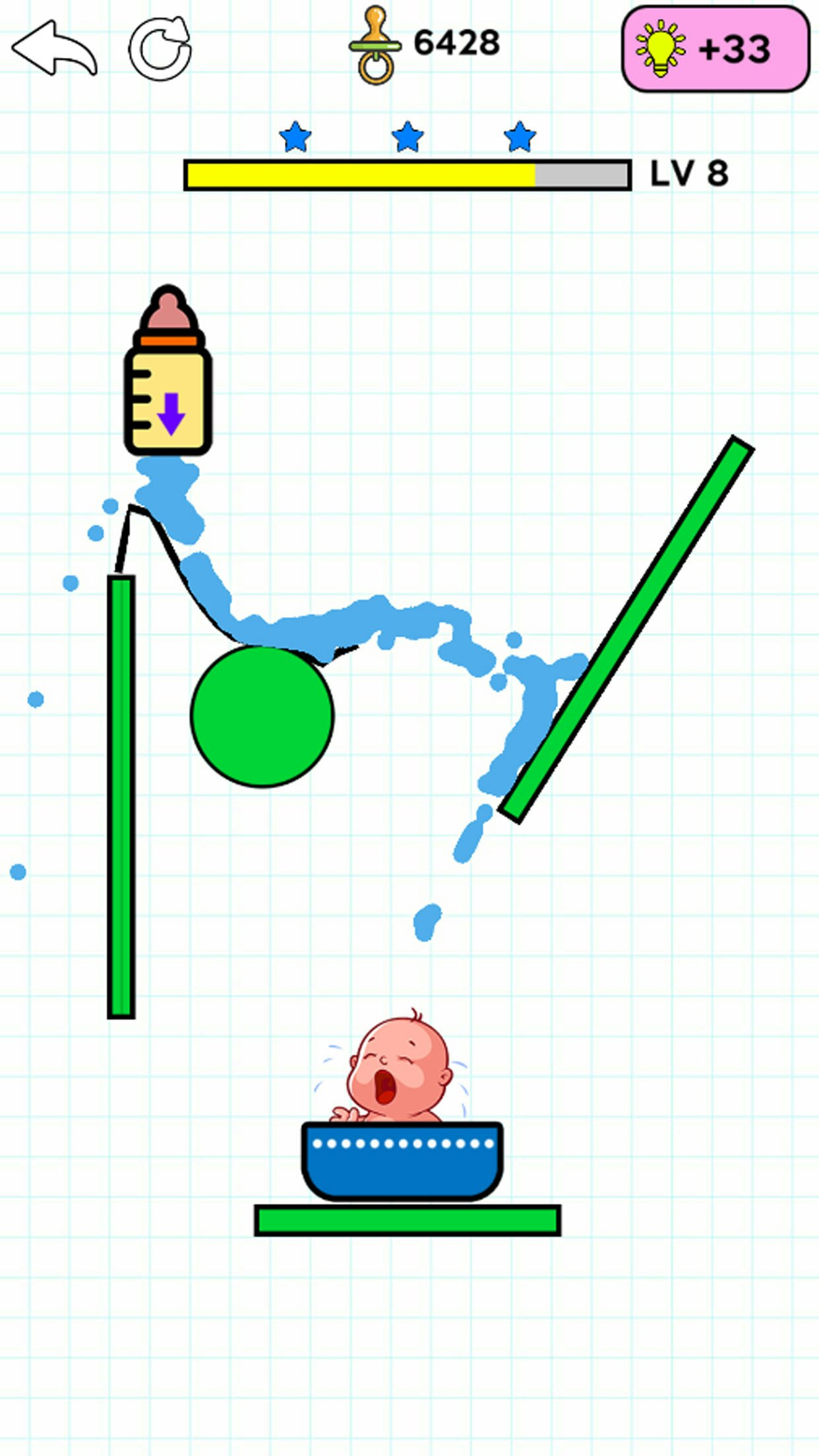Tap the diagonal green platform on the right
The image size is (819, 1456).
point(623,626)
